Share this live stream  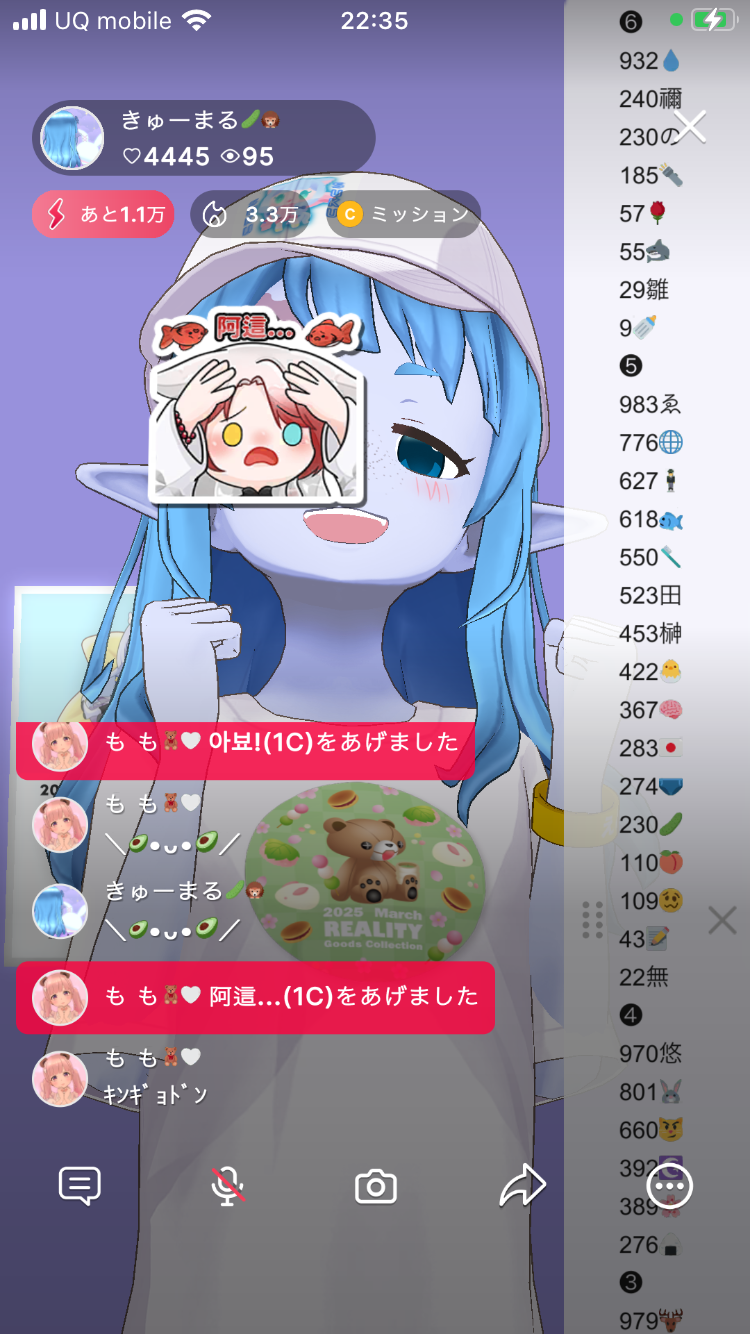[x=522, y=1186]
